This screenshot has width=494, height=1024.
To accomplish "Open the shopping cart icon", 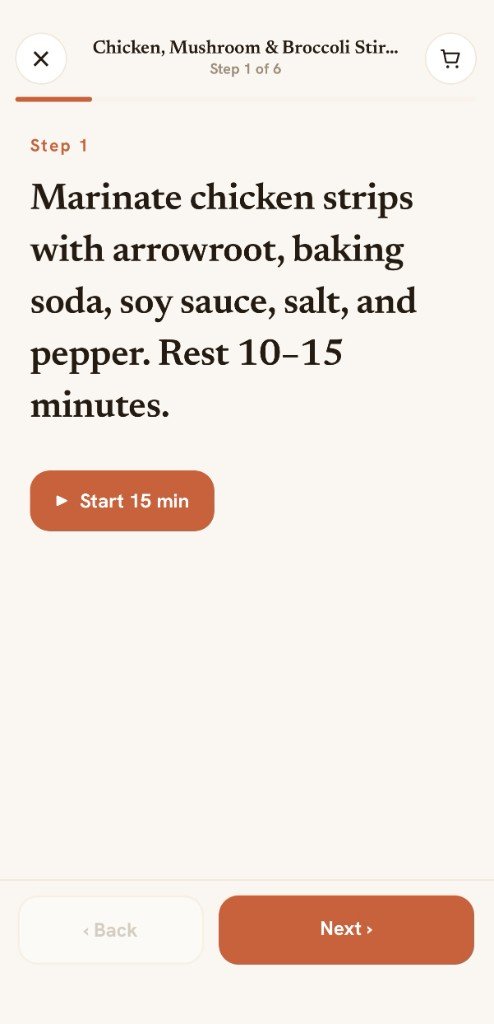I will (450, 59).
